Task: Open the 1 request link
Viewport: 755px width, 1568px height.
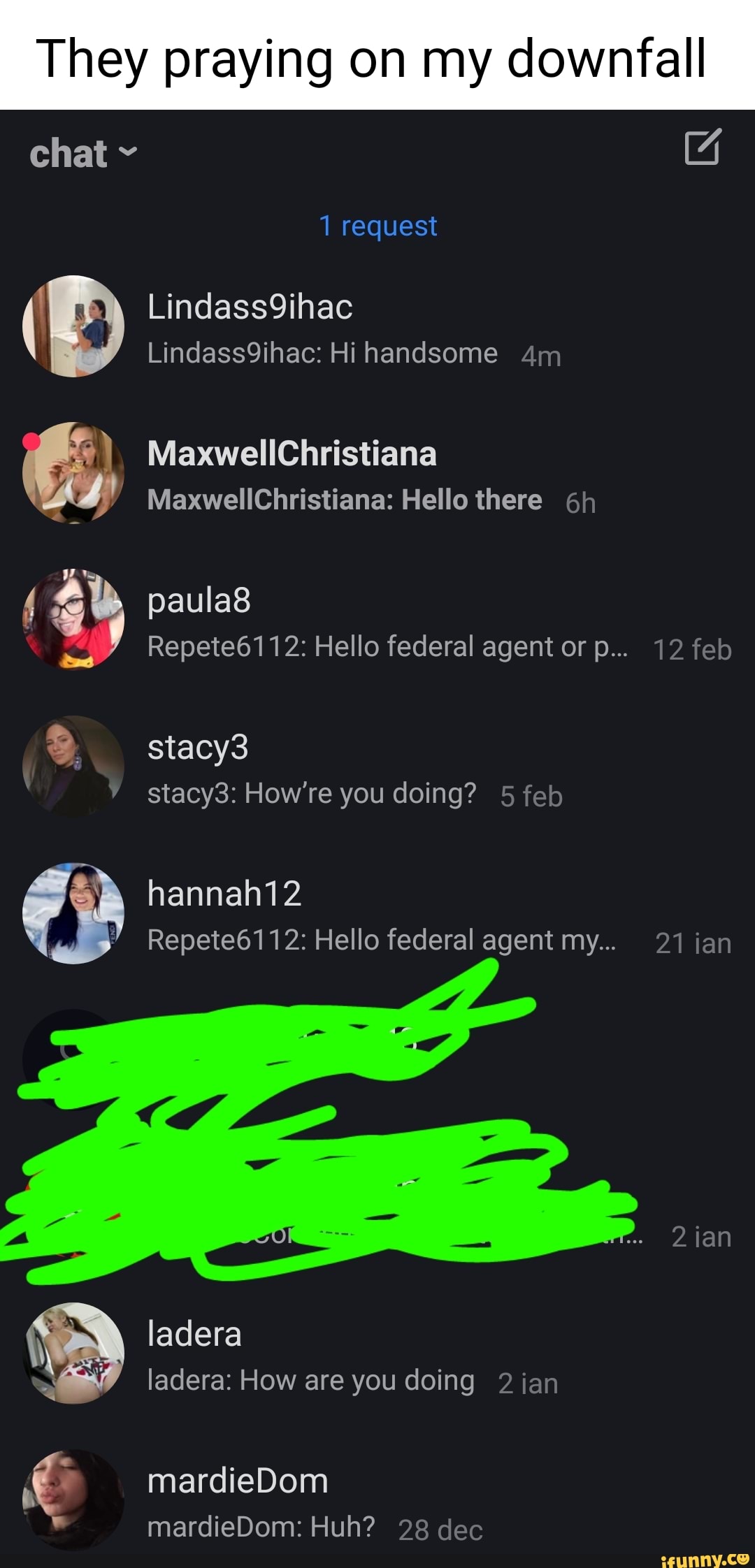Action: click(x=377, y=226)
